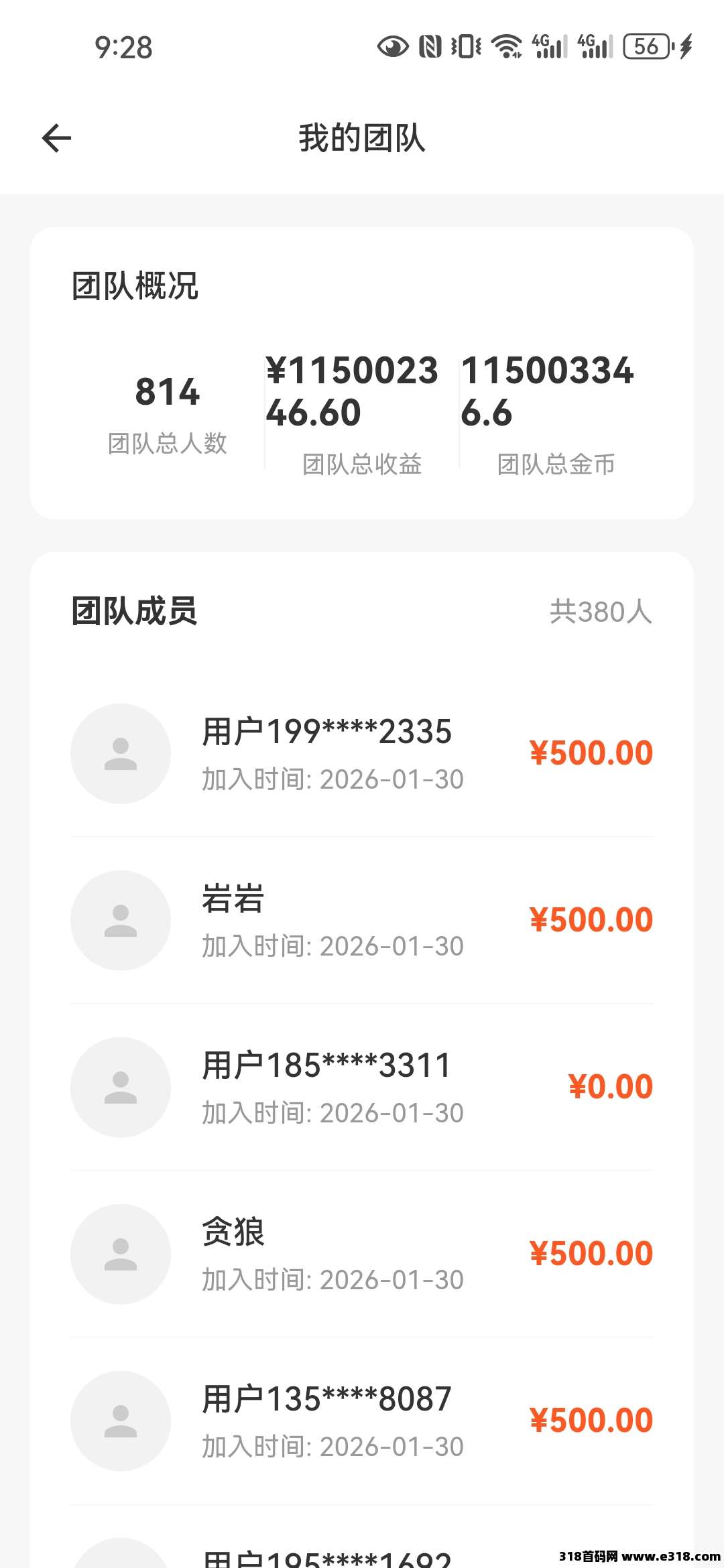Open team member 岩岩
724x1568 pixels.
362,921
